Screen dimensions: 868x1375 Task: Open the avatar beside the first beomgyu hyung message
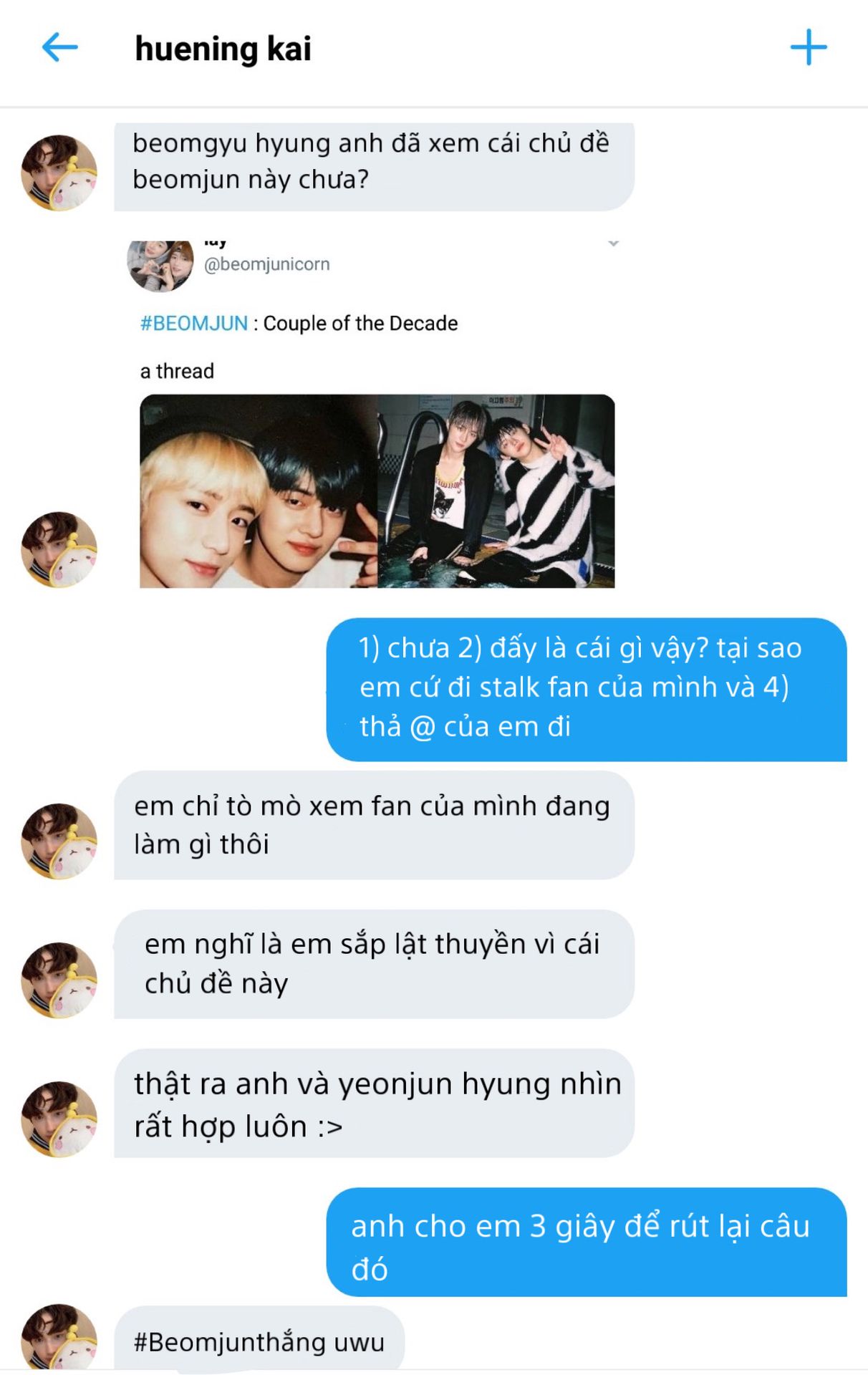click(x=59, y=173)
